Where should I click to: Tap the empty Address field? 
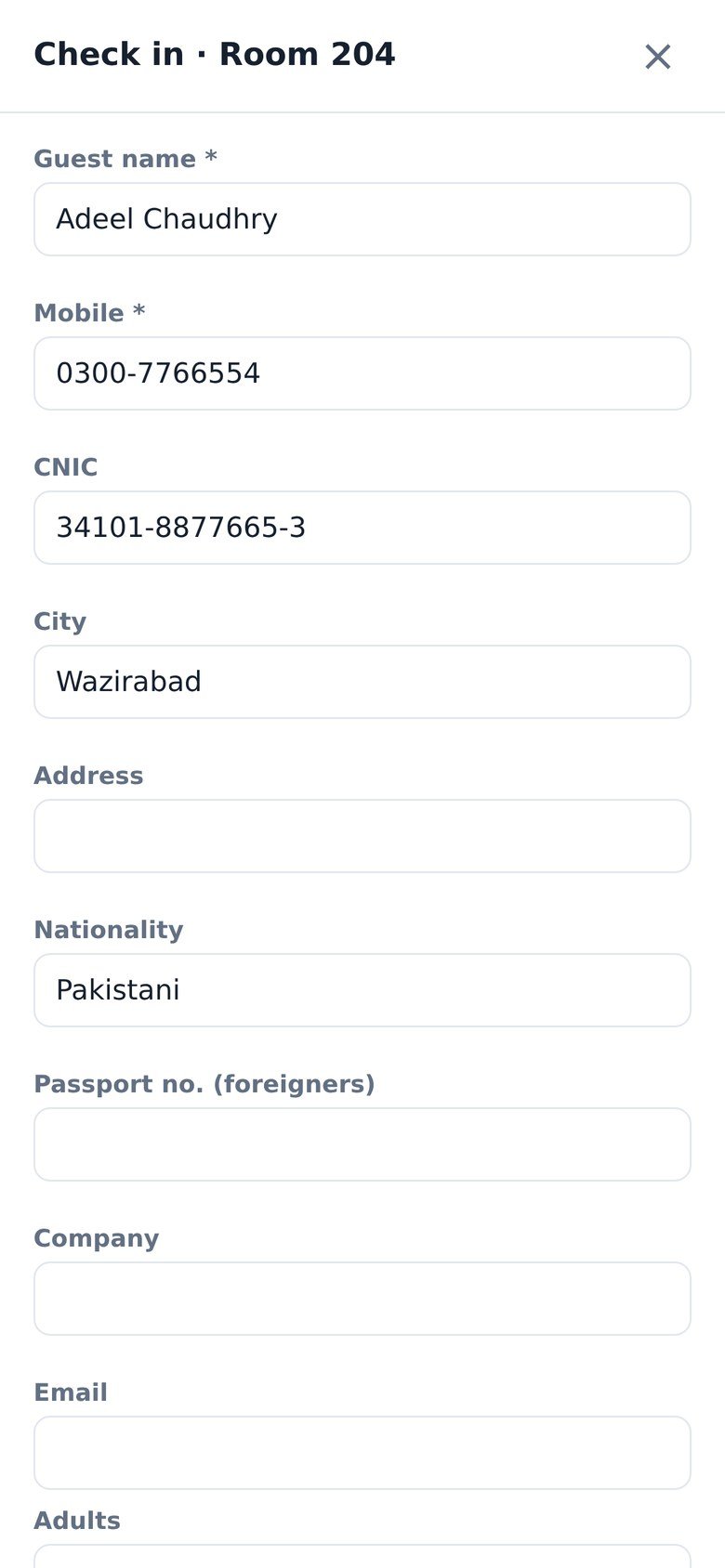tap(362, 836)
